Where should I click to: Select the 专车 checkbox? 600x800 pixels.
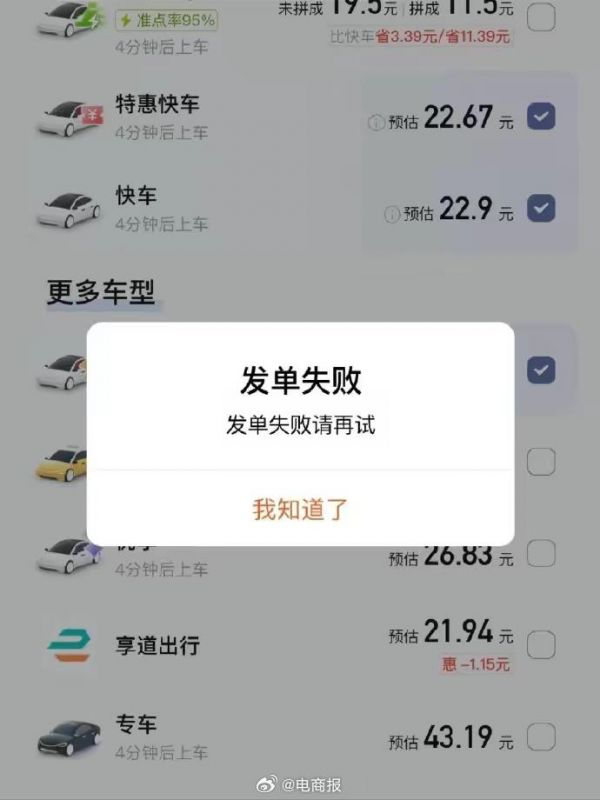click(x=541, y=738)
